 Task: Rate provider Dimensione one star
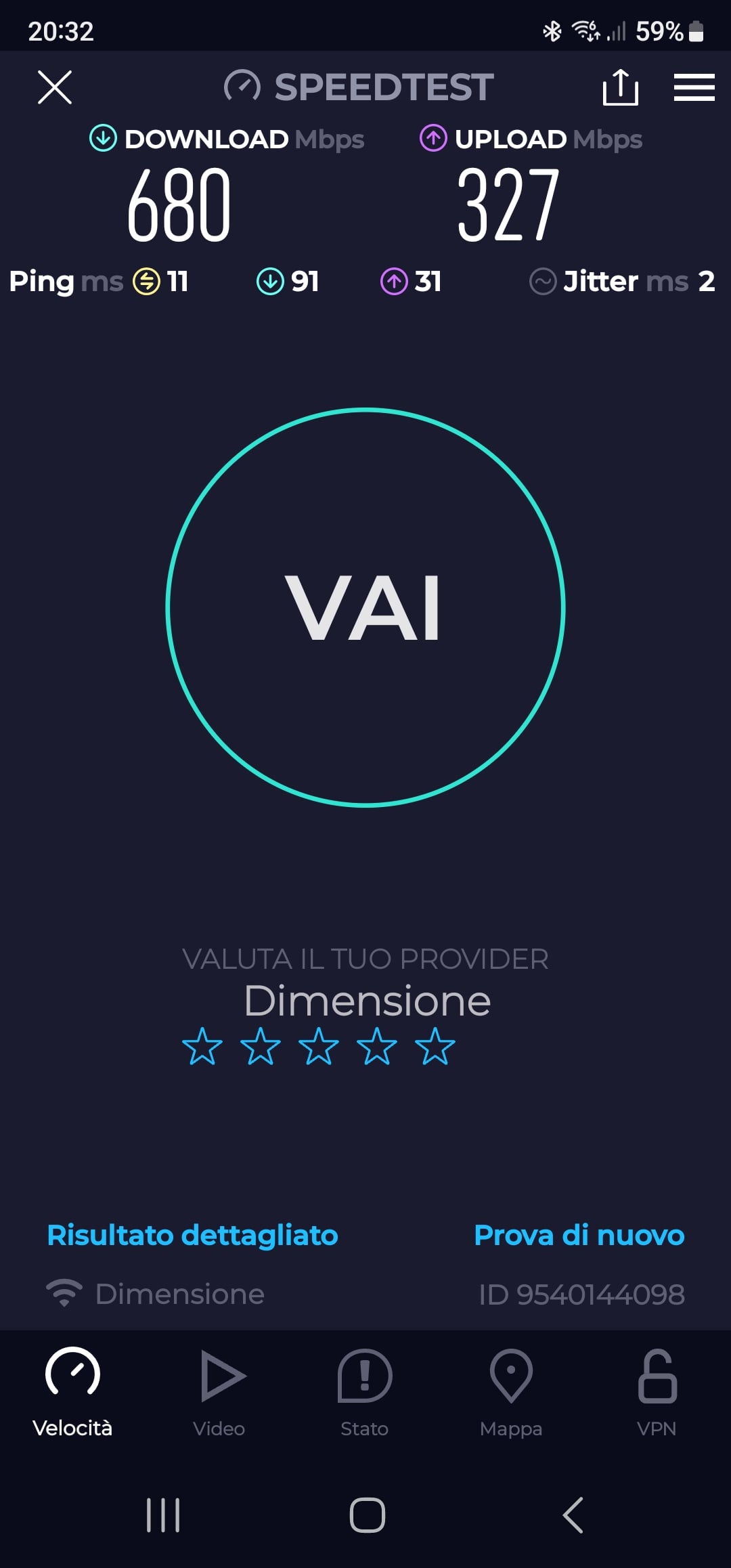(202, 1046)
